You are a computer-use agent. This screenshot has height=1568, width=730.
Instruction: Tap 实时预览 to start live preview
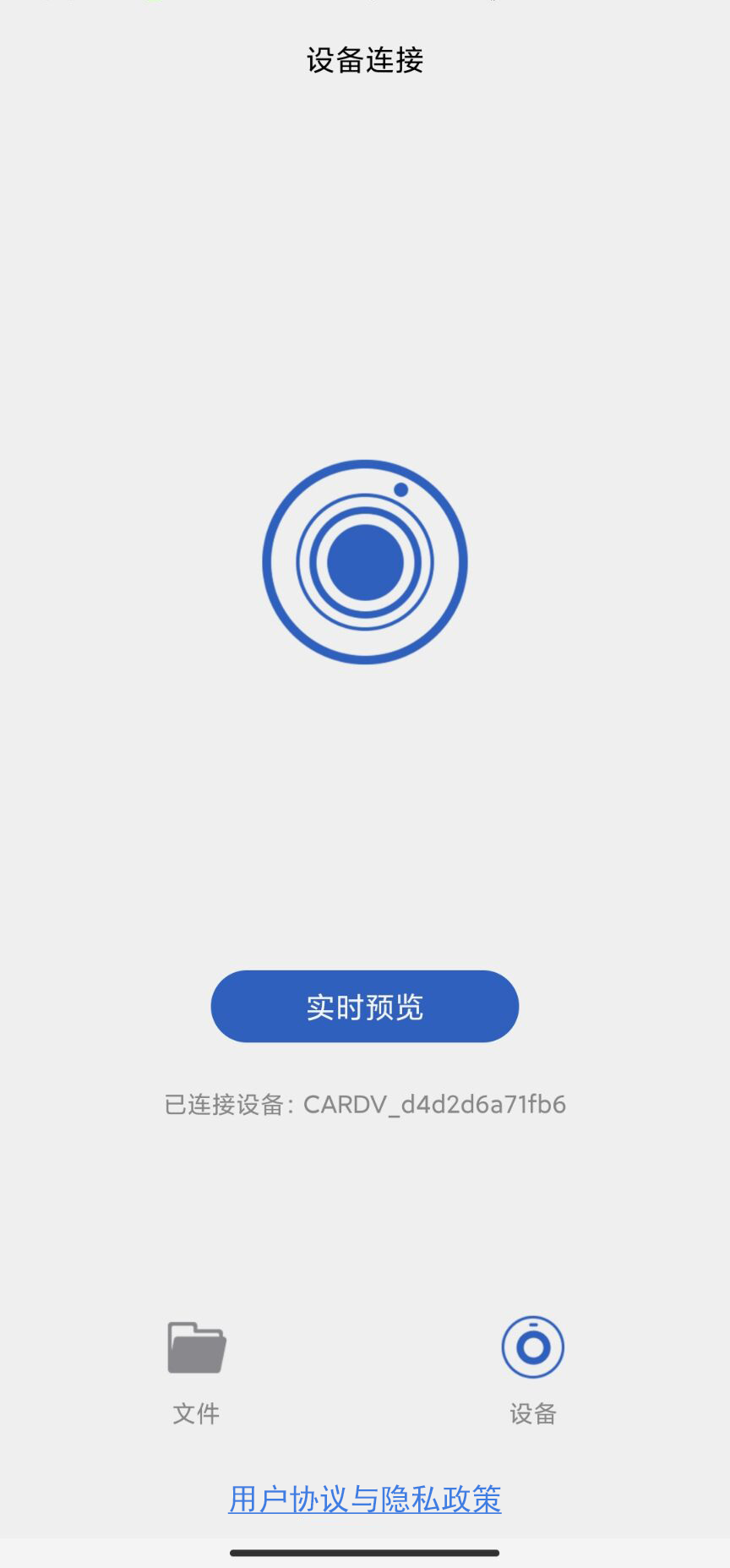[x=364, y=1006]
